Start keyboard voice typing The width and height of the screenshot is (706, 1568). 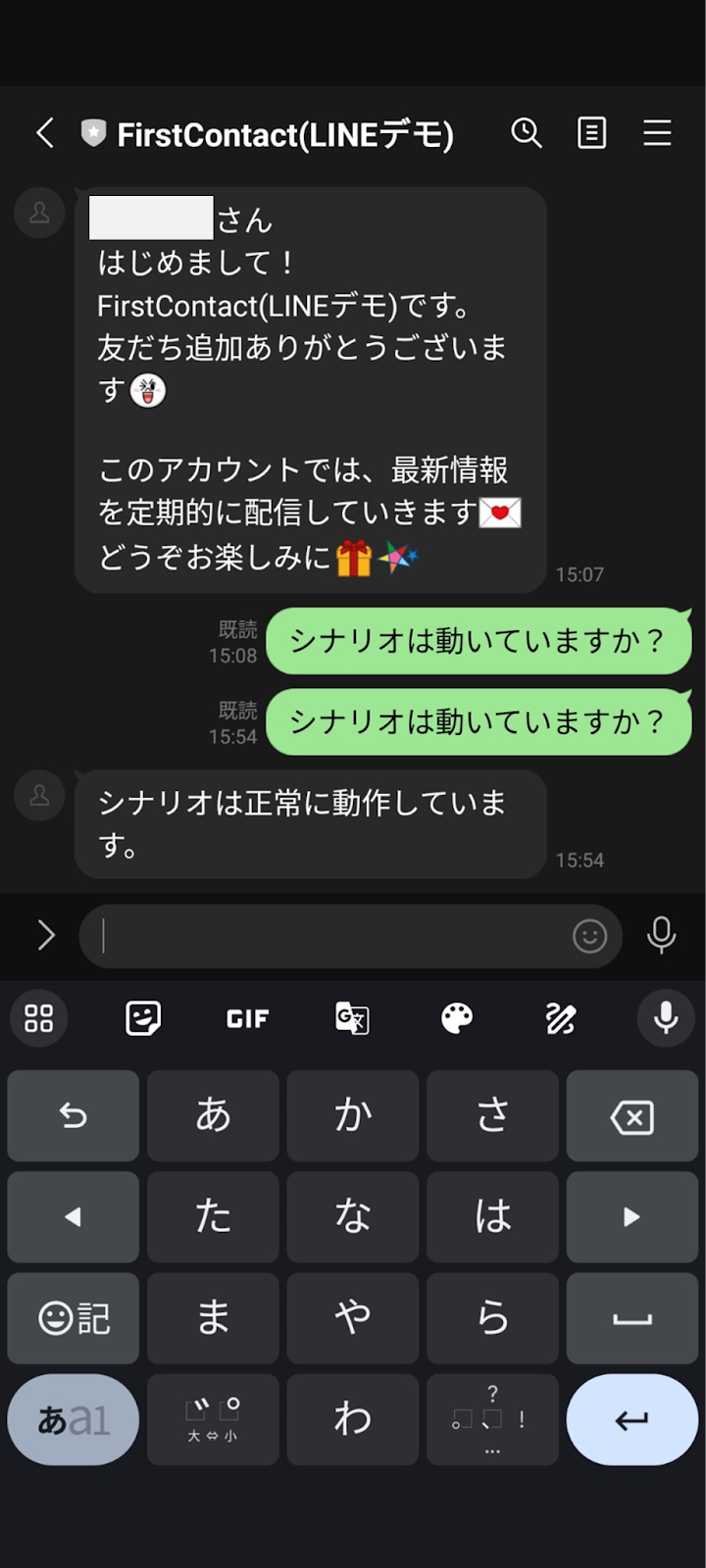(666, 1019)
